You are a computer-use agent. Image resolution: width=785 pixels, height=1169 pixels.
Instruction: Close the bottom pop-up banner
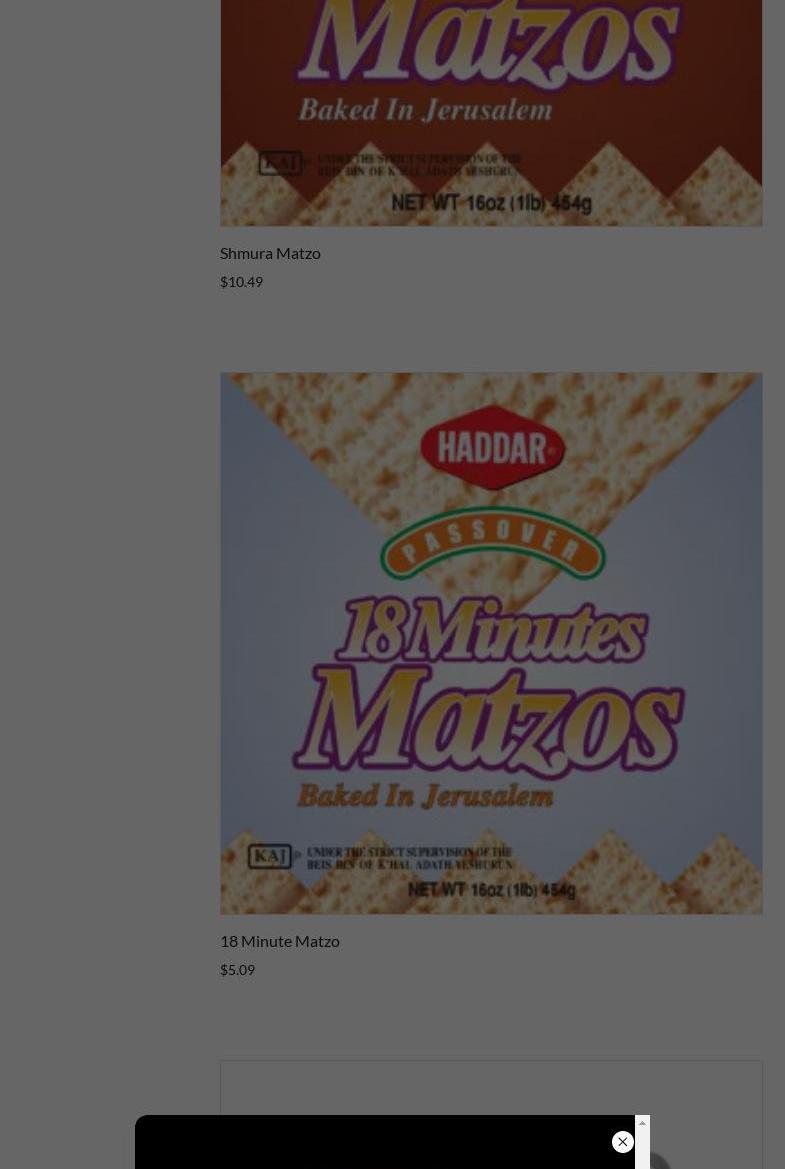[622, 1141]
